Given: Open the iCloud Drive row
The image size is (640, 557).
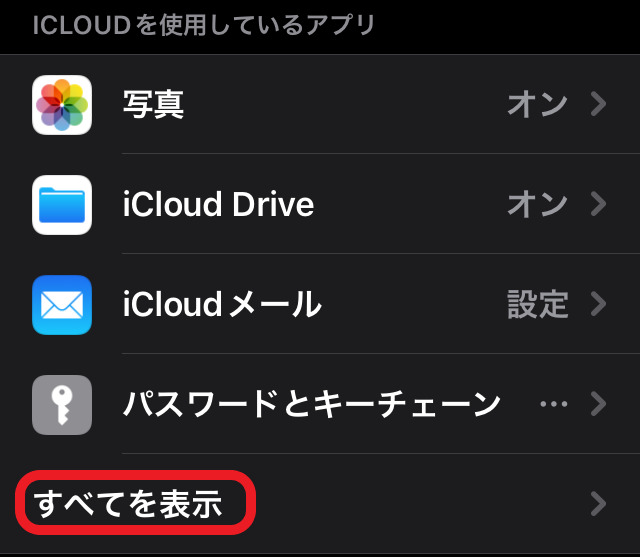Looking at the screenshot, I should [320, 204].
